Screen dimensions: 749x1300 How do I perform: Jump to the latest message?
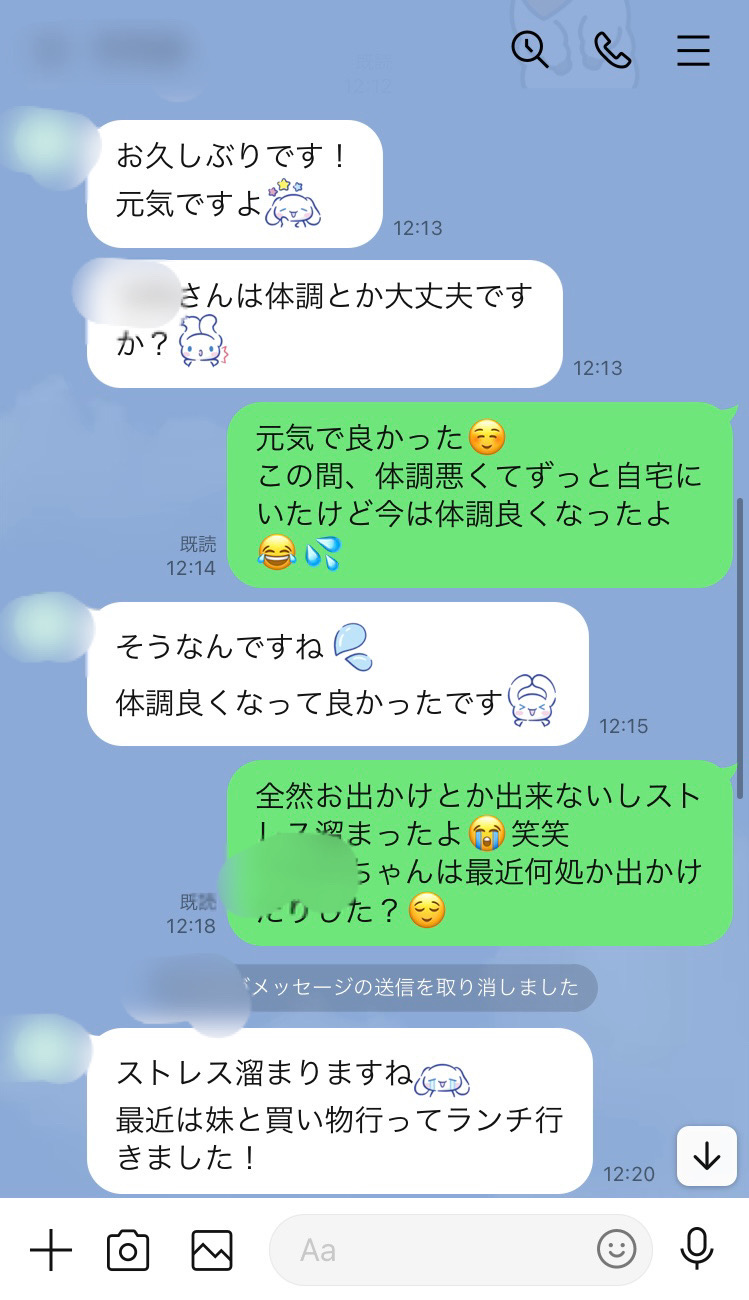click(707, 1156)
